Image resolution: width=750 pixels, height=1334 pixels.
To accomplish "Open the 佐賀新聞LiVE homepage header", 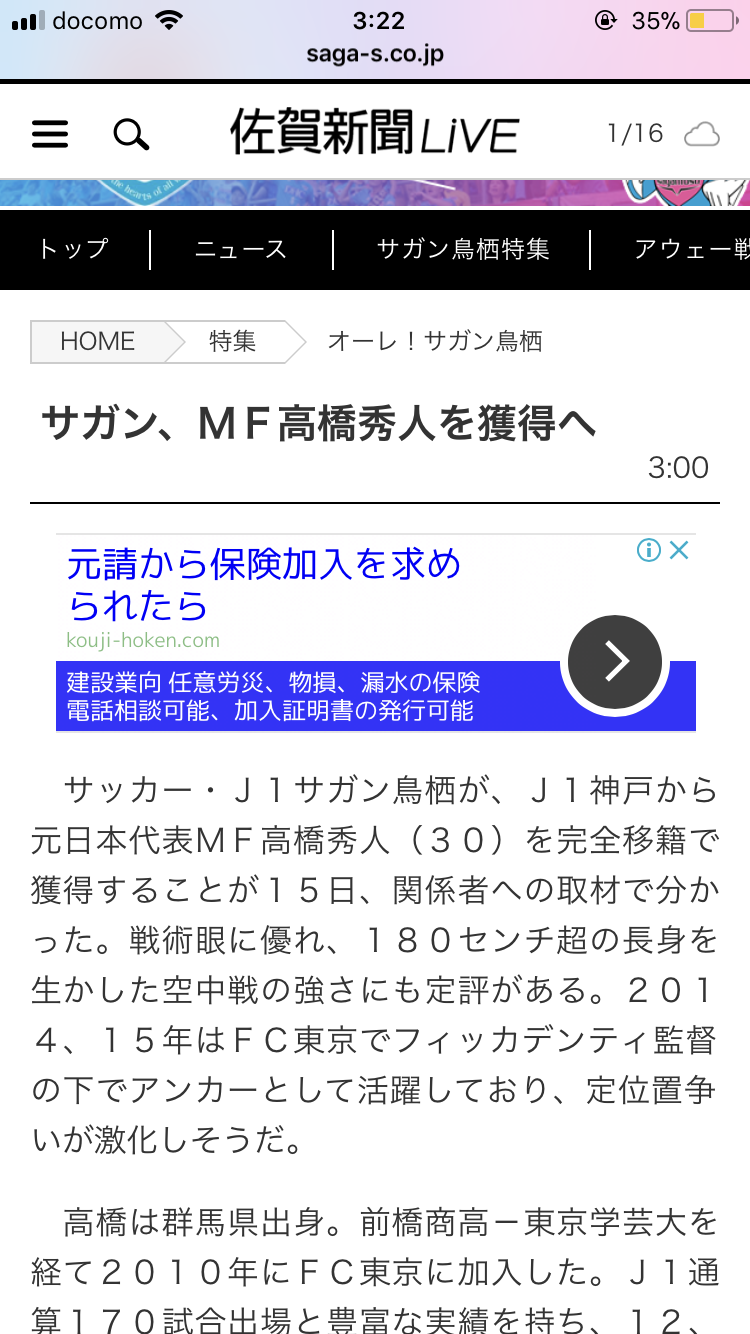I will point(375,134).
